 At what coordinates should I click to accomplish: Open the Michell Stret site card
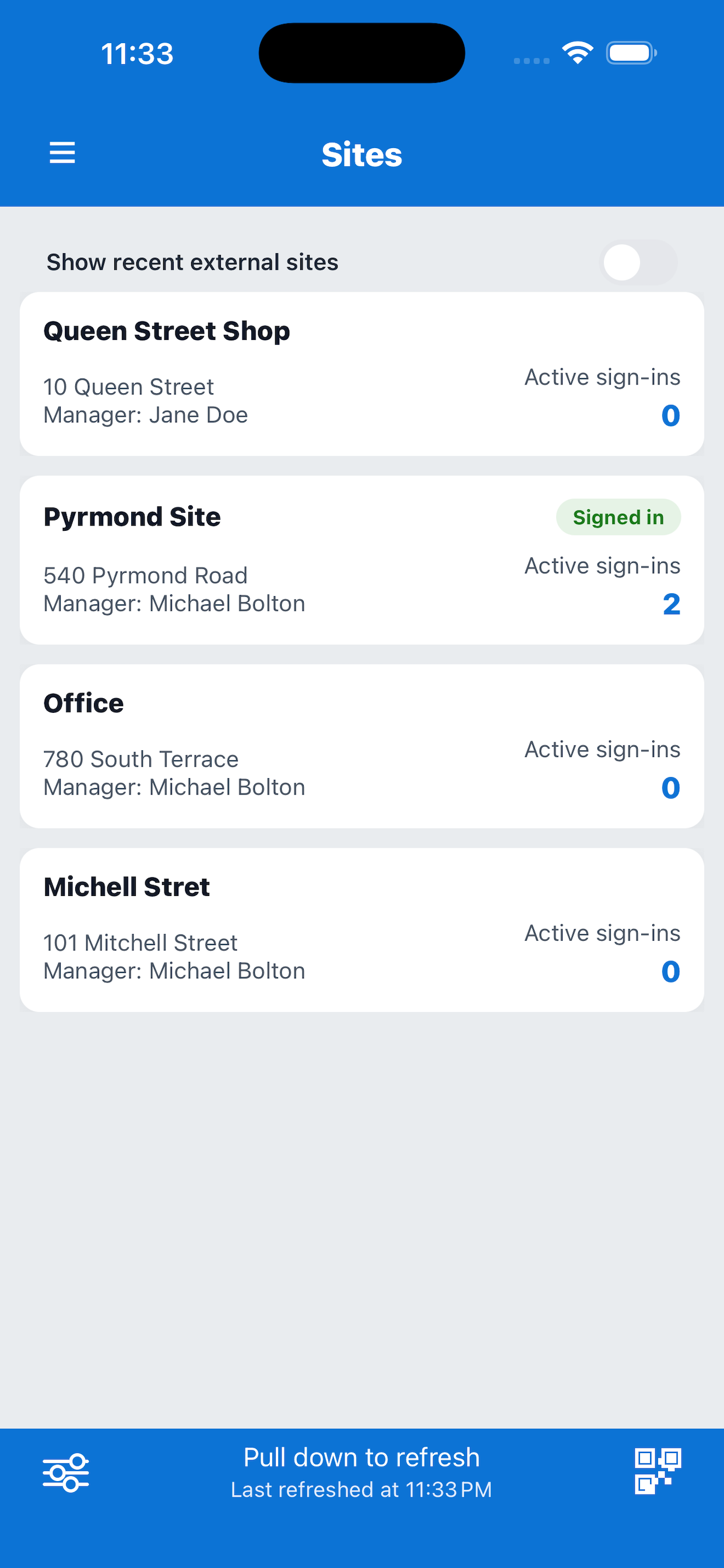pos(361,929)
